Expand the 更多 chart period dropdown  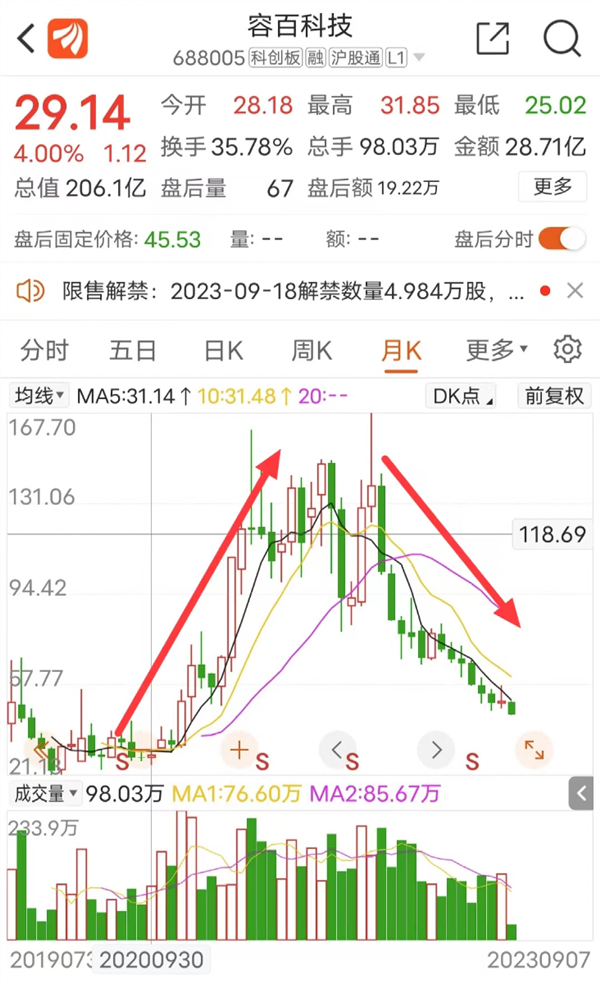coord(496,350)
